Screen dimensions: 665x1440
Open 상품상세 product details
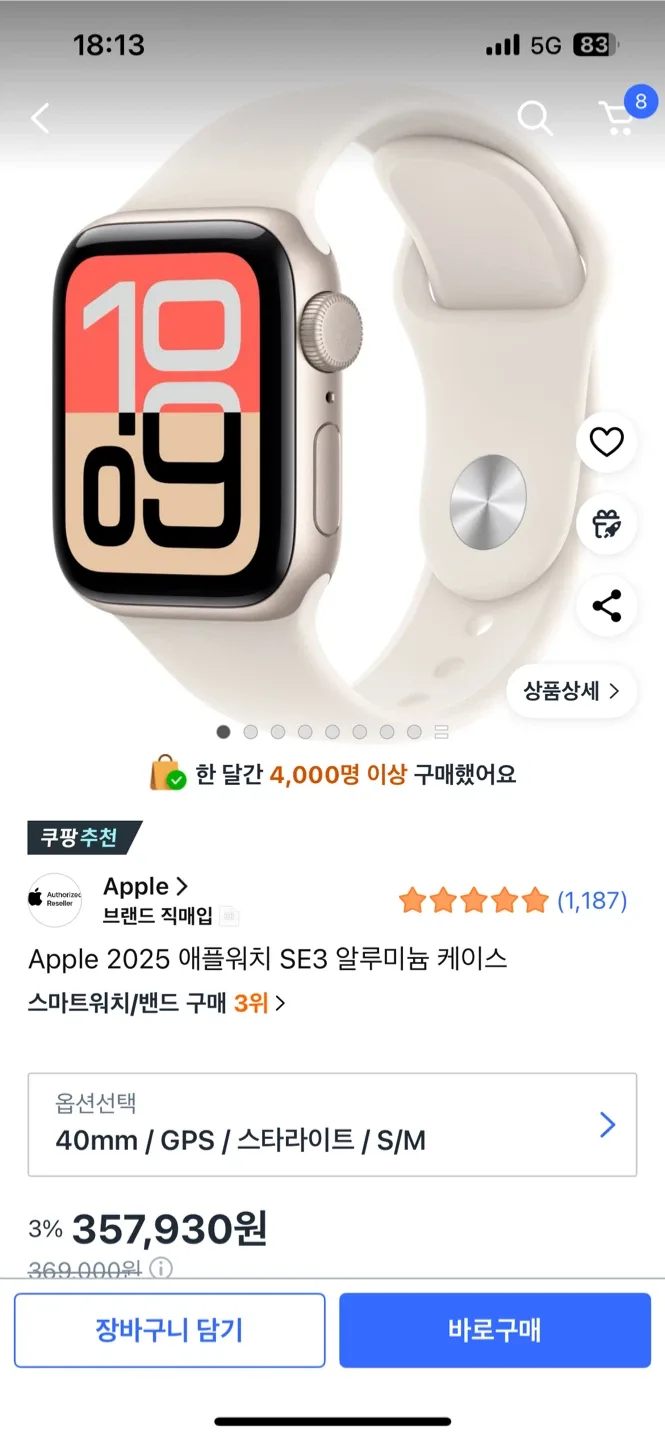click(x=571, y=691)
